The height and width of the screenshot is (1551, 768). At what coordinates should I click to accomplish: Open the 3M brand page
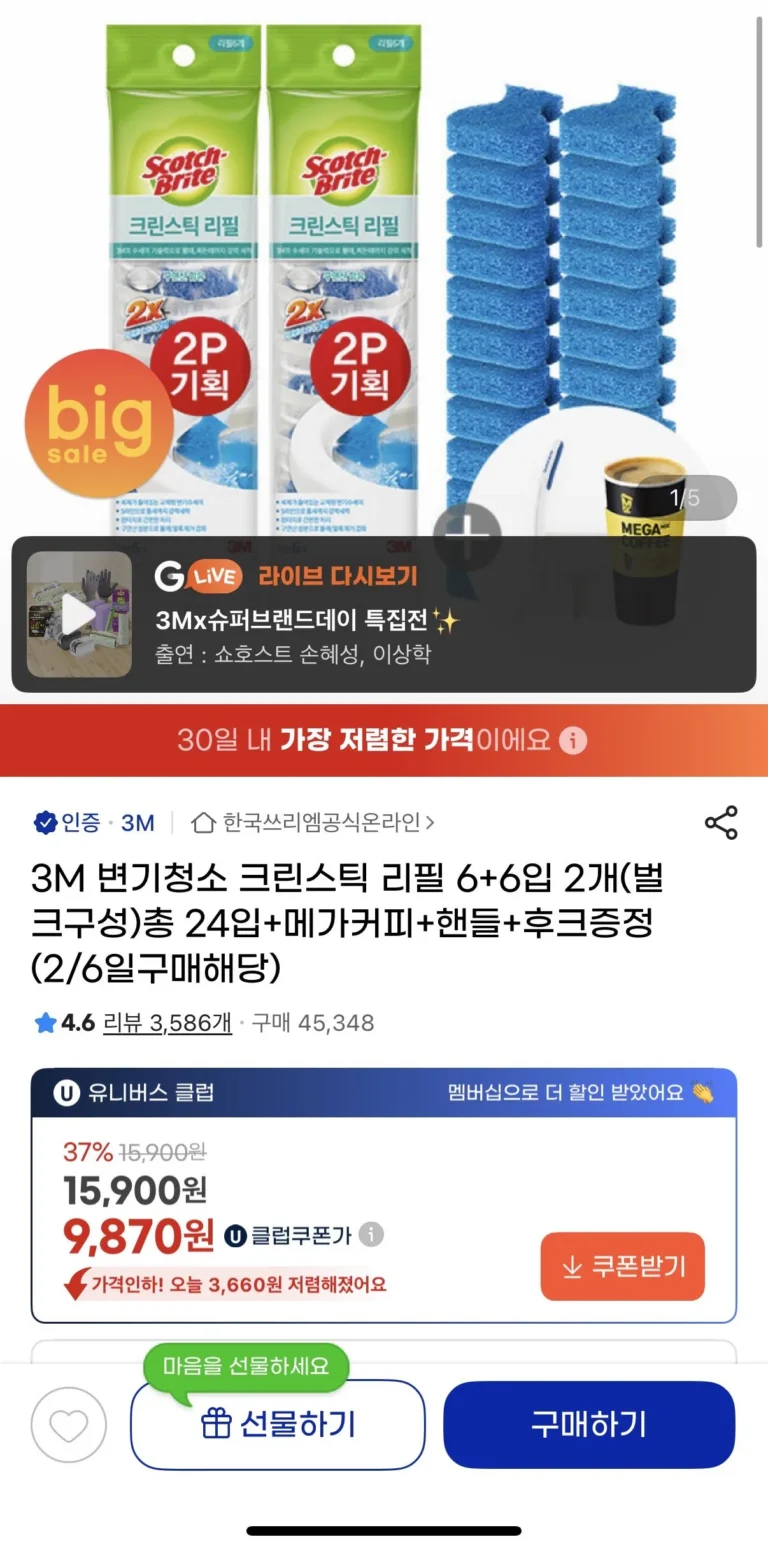(137, 822)
